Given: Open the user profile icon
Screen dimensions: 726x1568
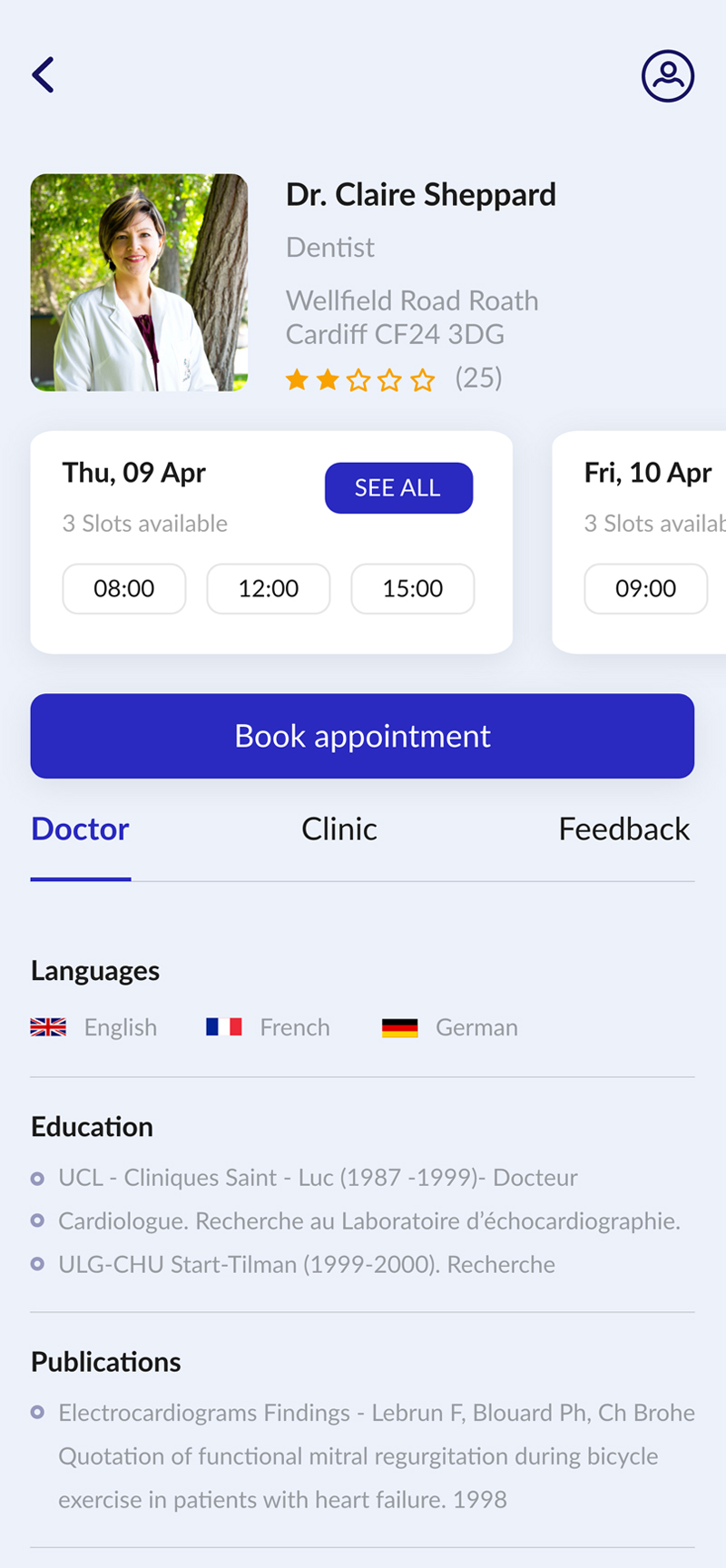Looking at the screenshot, I should coord(668,75).
